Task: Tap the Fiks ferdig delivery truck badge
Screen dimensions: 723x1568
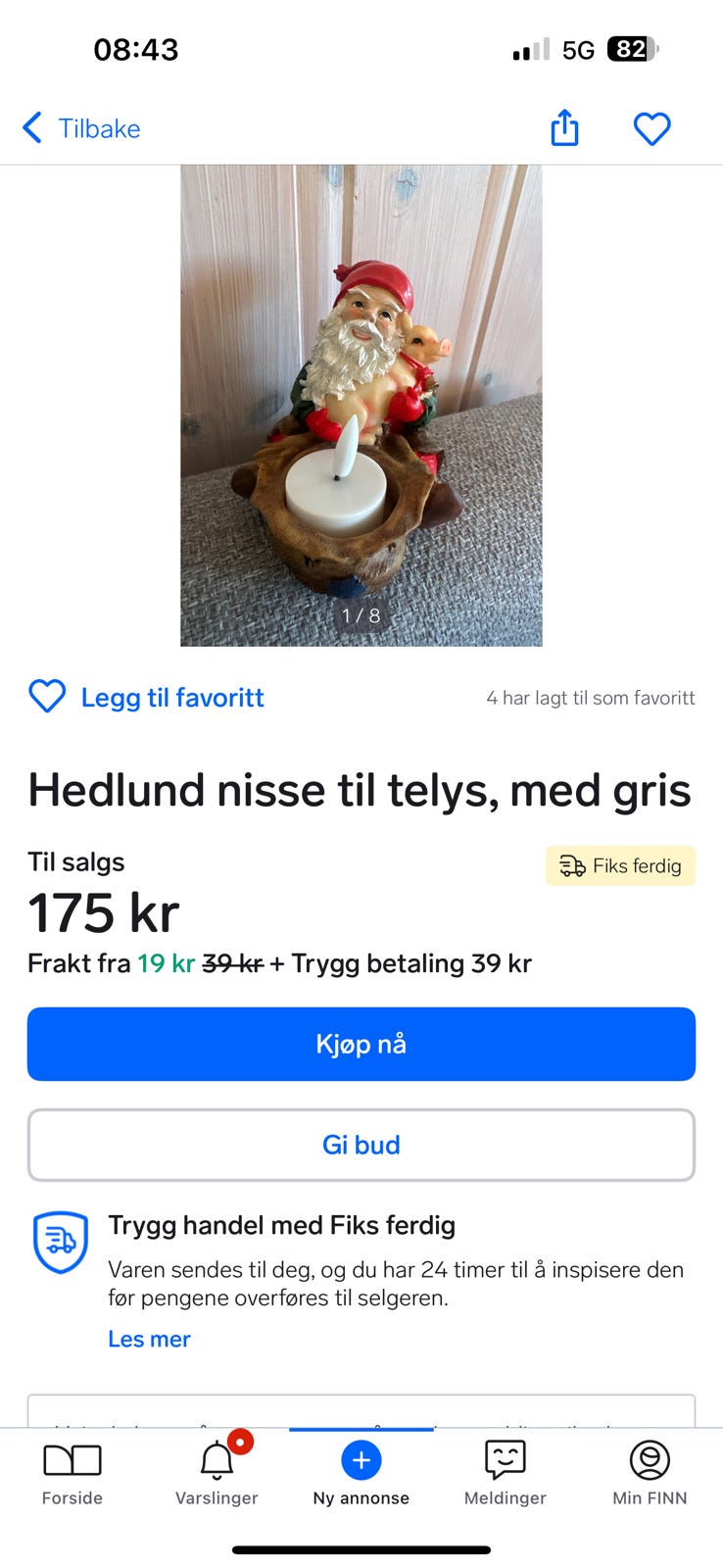Action: coord(620,865)
